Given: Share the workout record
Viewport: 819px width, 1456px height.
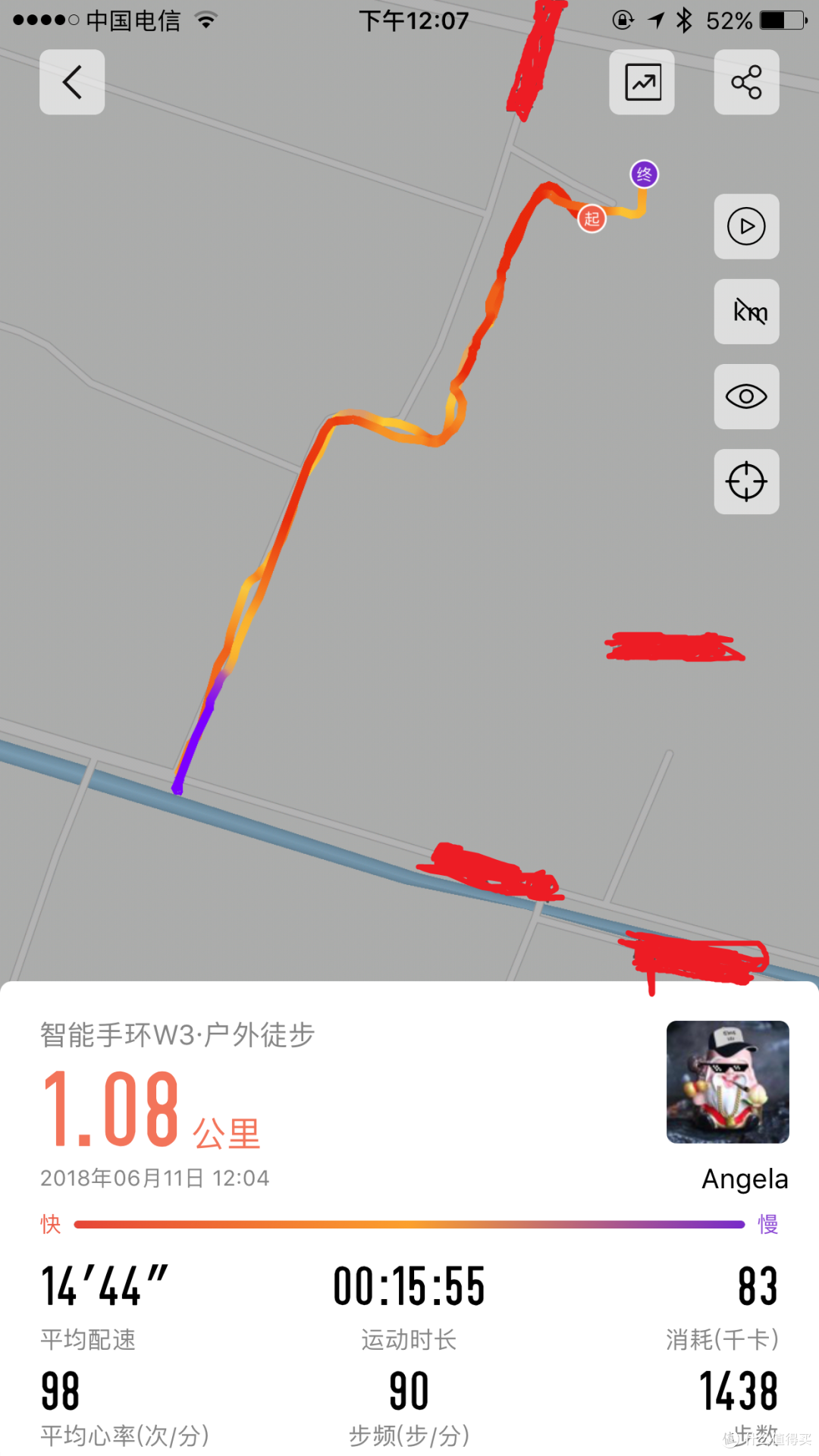Looking at the screenshot, I should pos(746,82).
